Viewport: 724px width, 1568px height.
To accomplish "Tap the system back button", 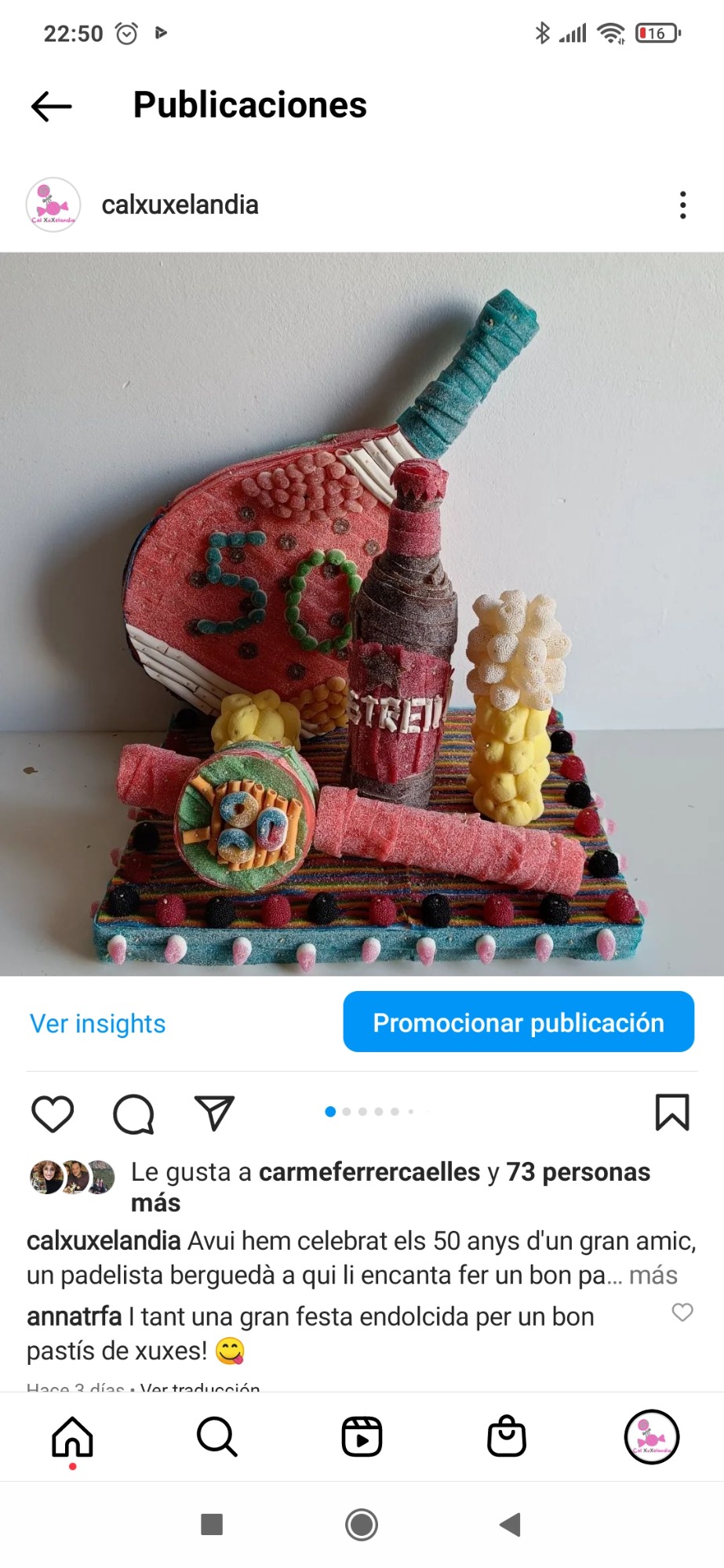I will (511, 1525).
